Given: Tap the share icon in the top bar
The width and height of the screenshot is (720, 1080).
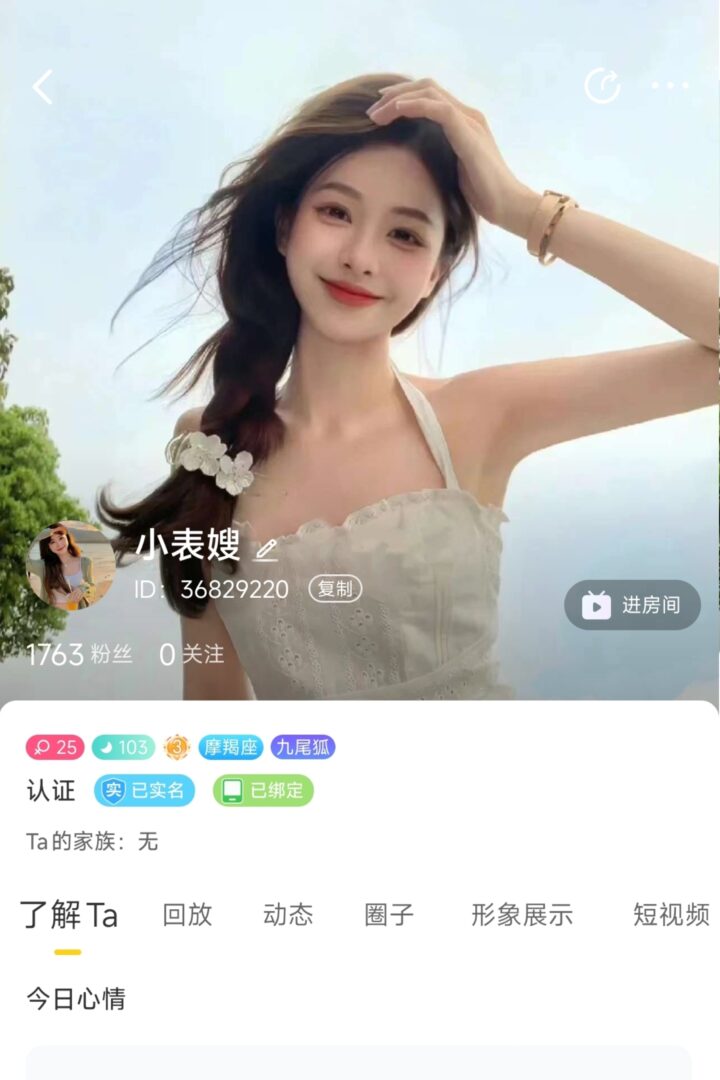Looking at the screenshot, I should click(602, 86).
